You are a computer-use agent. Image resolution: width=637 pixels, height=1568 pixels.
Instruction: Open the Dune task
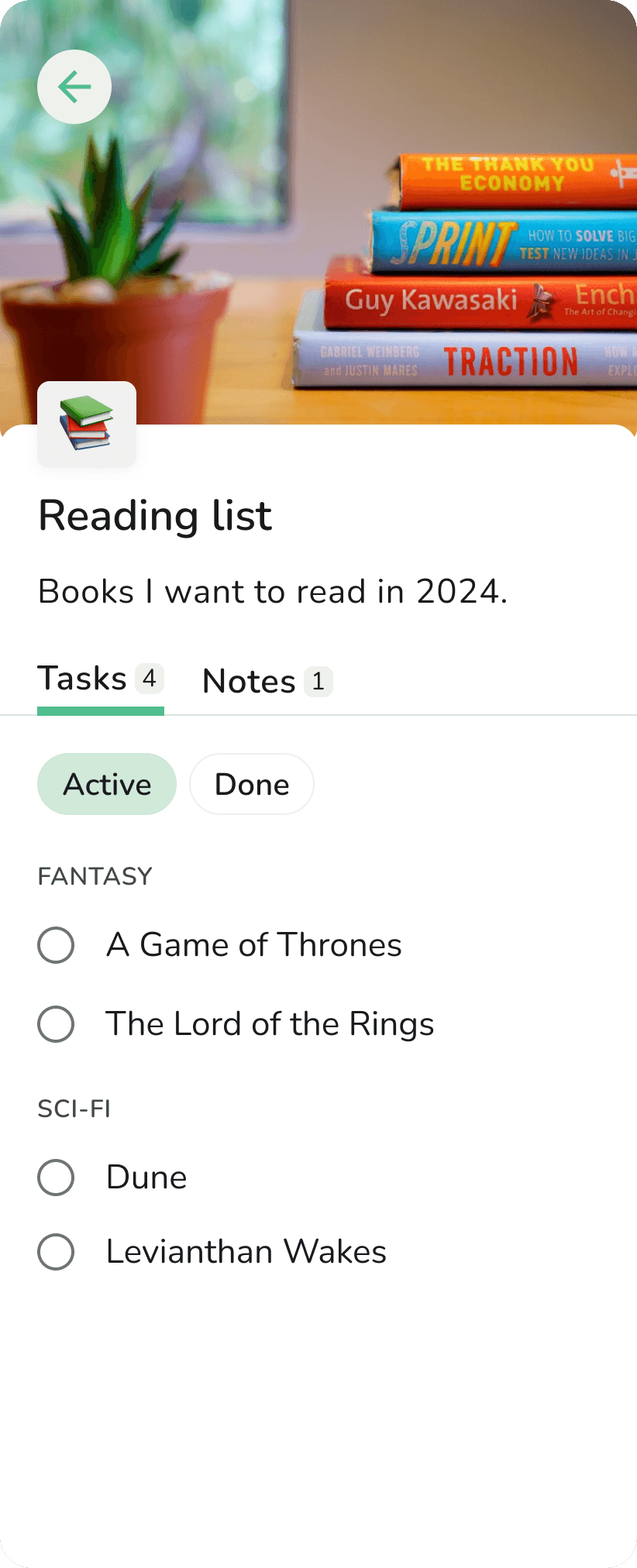point(146,1178)
